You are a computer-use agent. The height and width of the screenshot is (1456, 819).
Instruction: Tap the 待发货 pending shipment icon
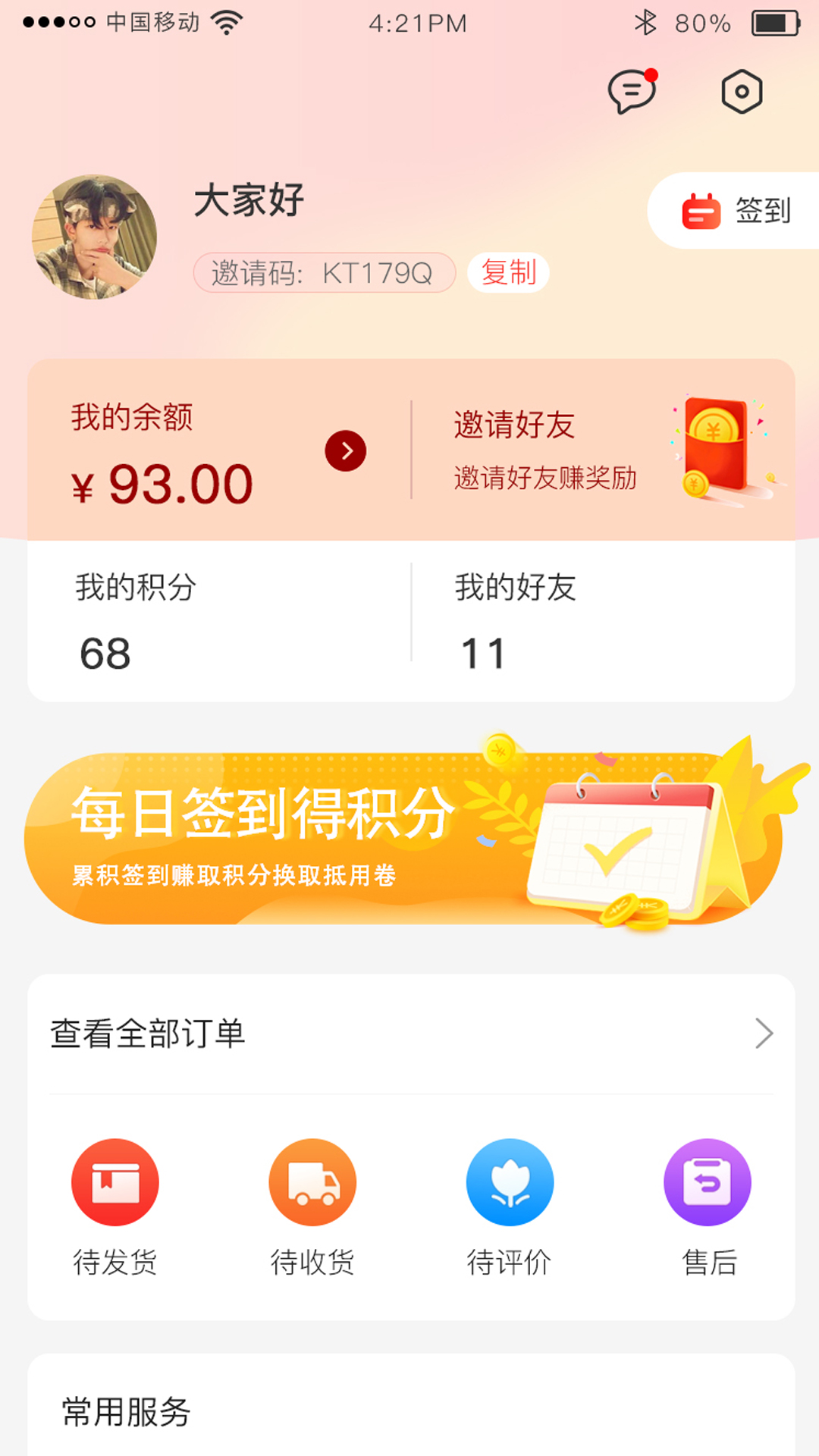[x=115, y=1181]
